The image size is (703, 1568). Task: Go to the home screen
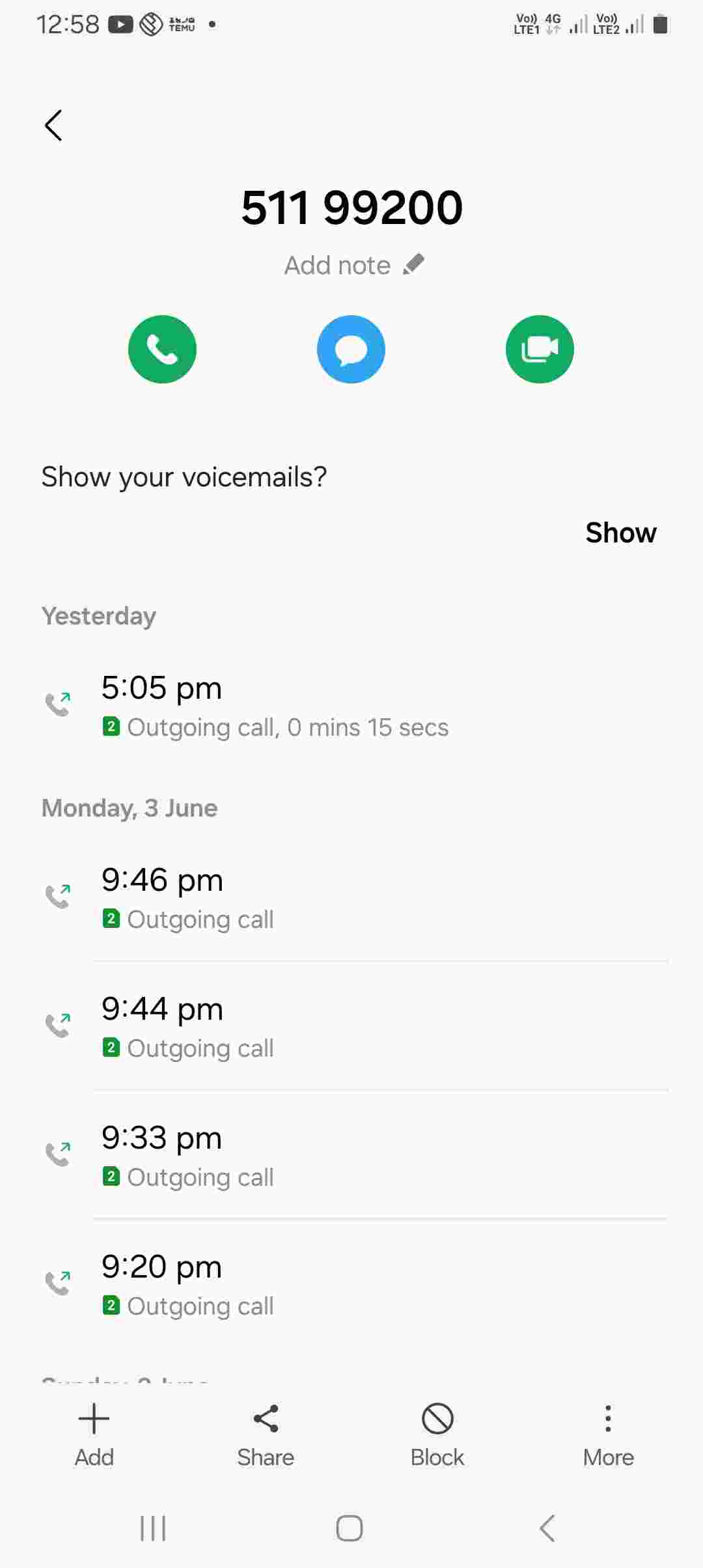pyautogui.click(x=350, y=1528)
